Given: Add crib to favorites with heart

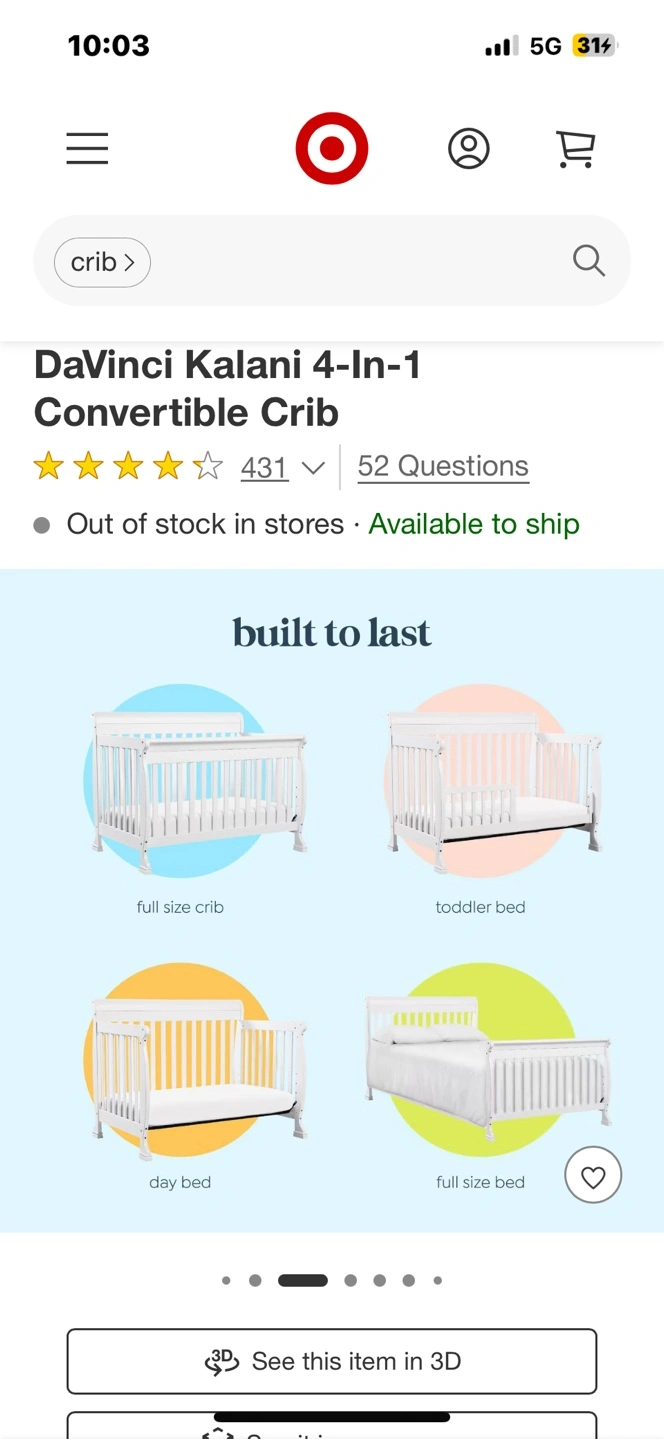Looking at the screenshot, I should [x=593, y=1177].
